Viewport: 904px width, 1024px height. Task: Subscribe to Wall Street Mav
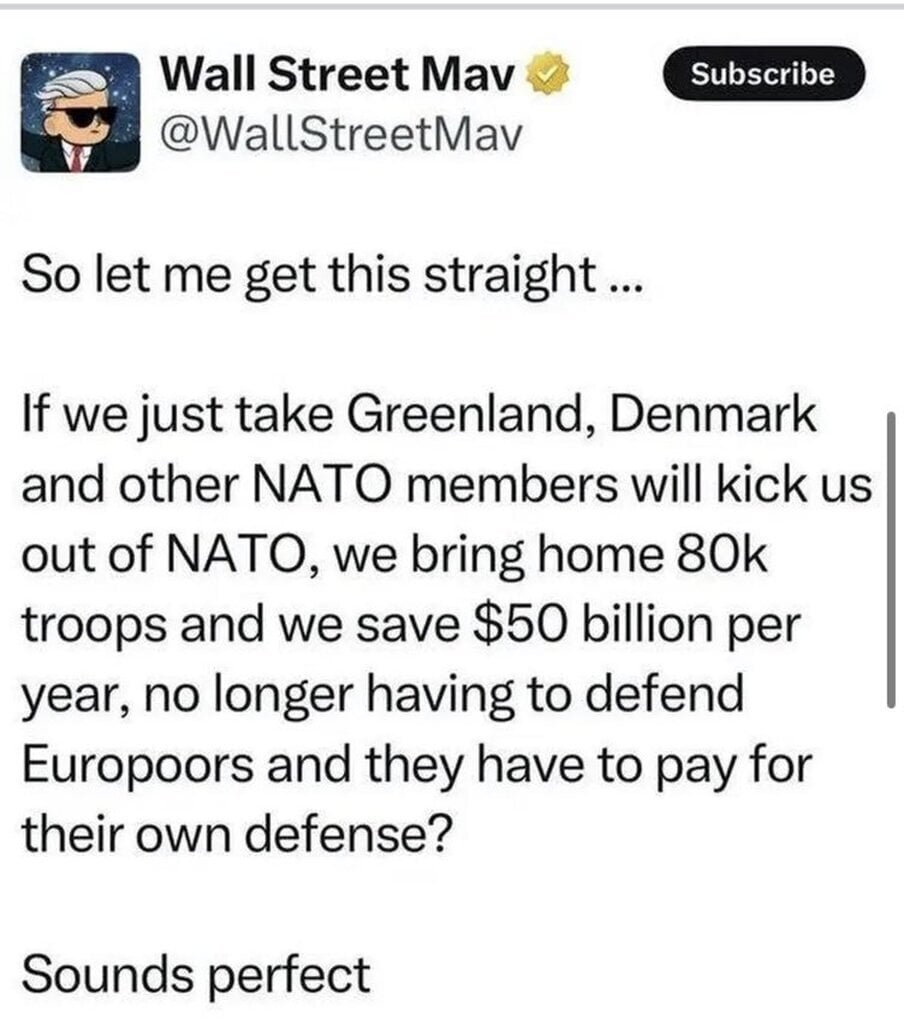click(763, 73)
